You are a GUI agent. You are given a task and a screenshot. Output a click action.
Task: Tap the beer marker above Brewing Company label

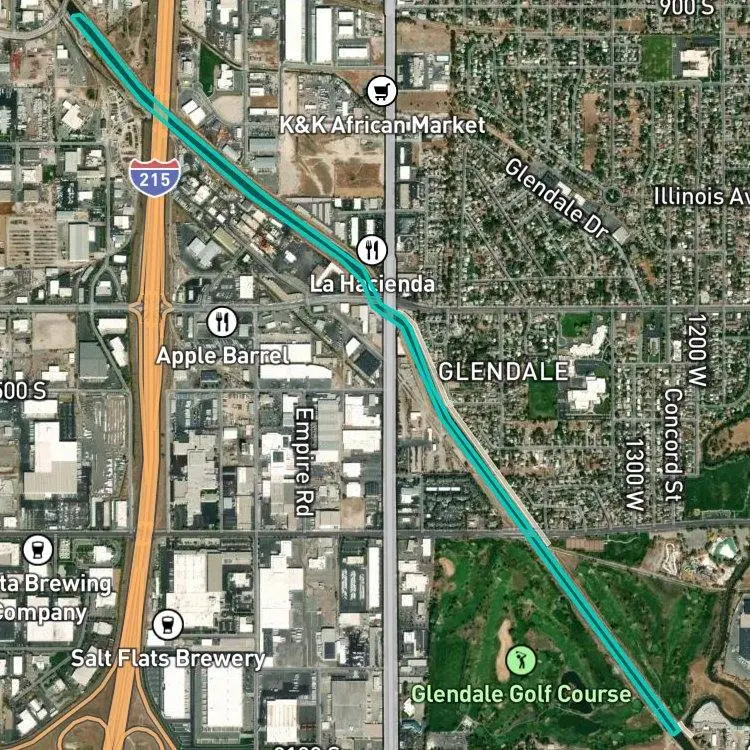tap(37, 549)
